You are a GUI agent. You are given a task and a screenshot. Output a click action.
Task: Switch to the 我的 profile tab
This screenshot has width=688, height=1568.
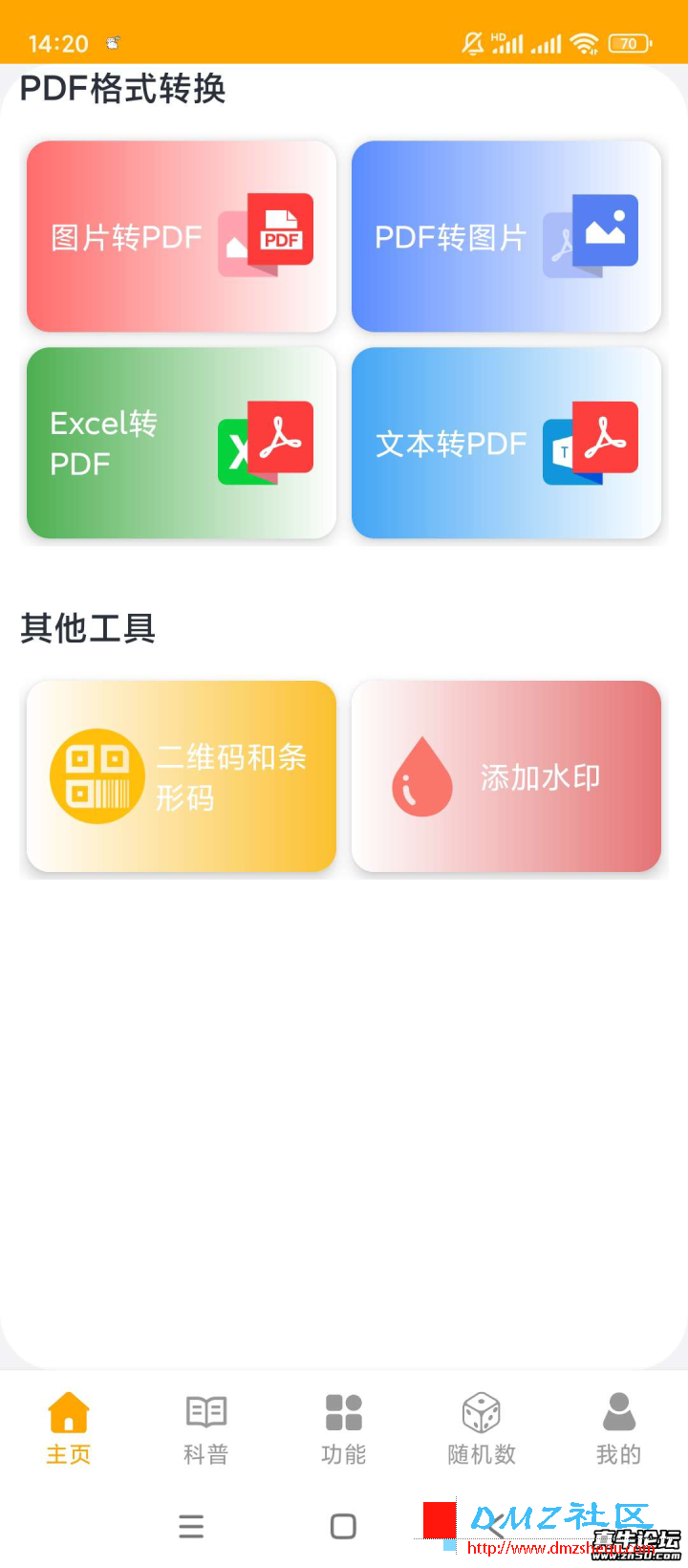tap(618, 1427)
